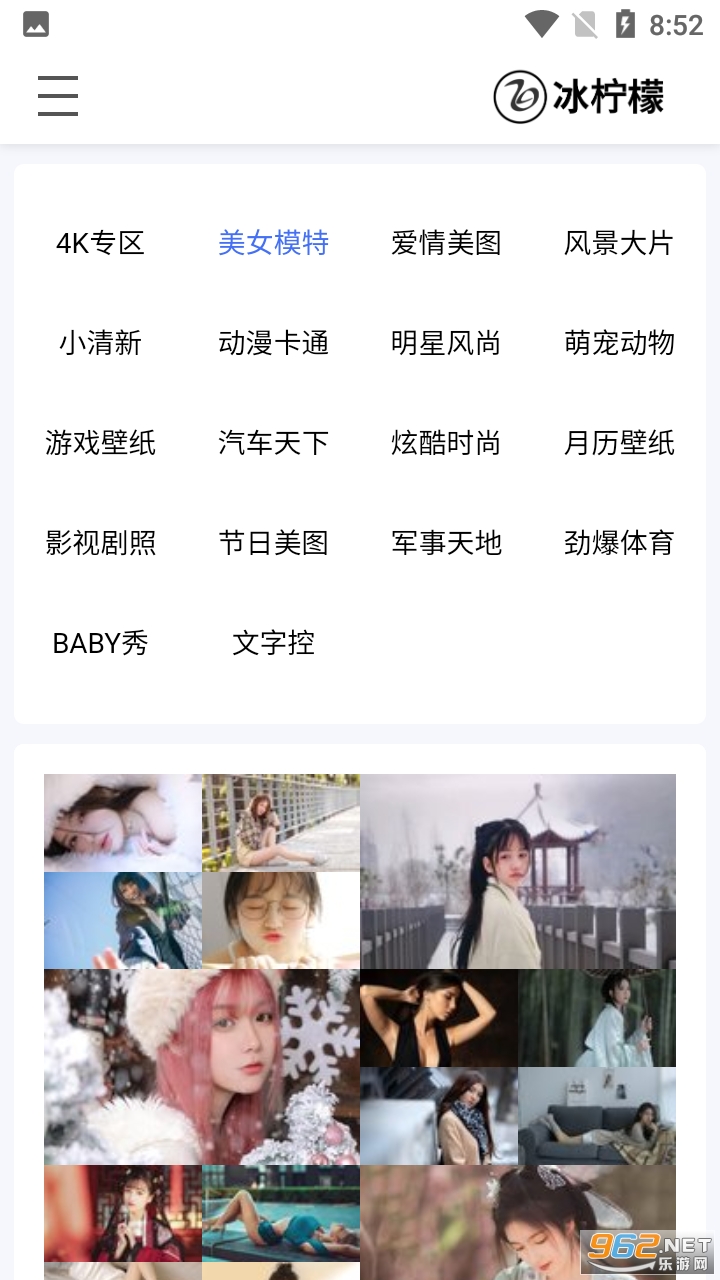Open the pink-haired girl with snowflakes photo
The width and height of the screenshot is (720, 1280).
[x=202, y=1066]
